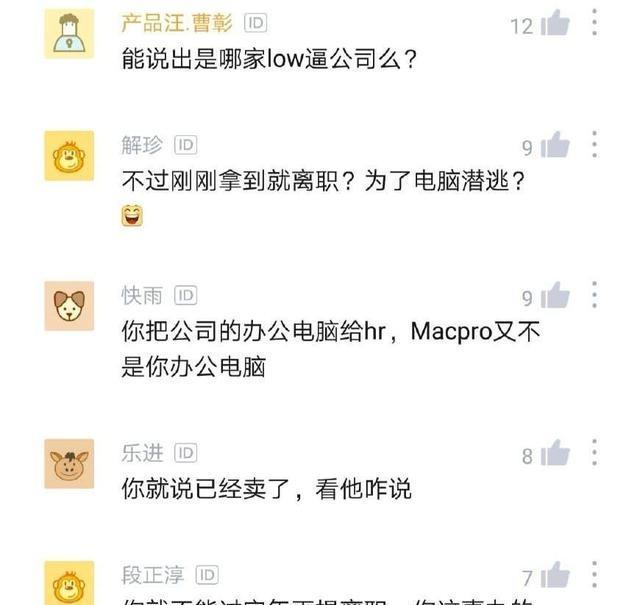Open the three-dot menu on 快雨's comment
The image size is (640, 605).
(594, 295)
